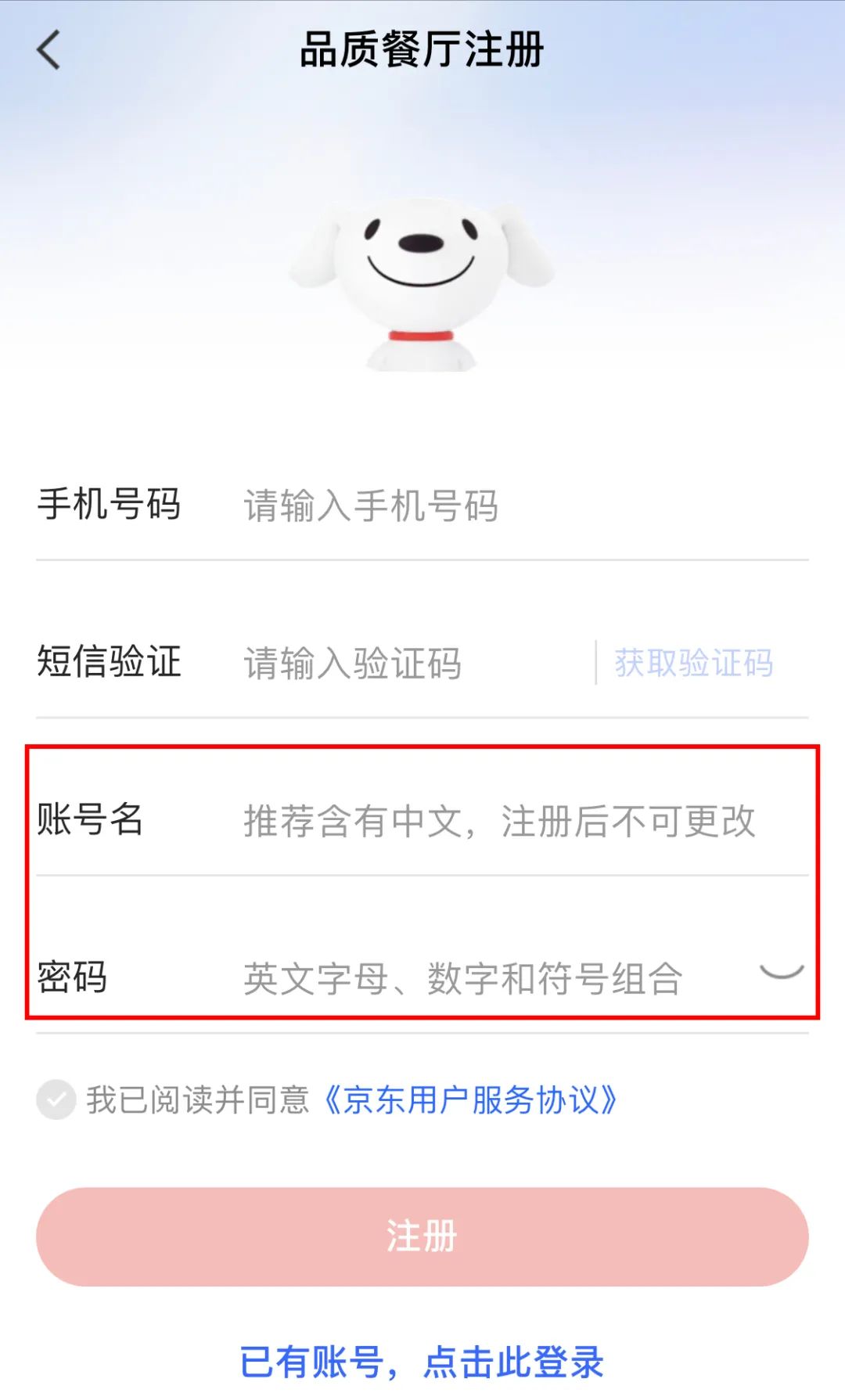Screen dimensions: 845x1400
Task: Go back using the top-left arrow
Action: pyautogui.click(x=49, y=49)
